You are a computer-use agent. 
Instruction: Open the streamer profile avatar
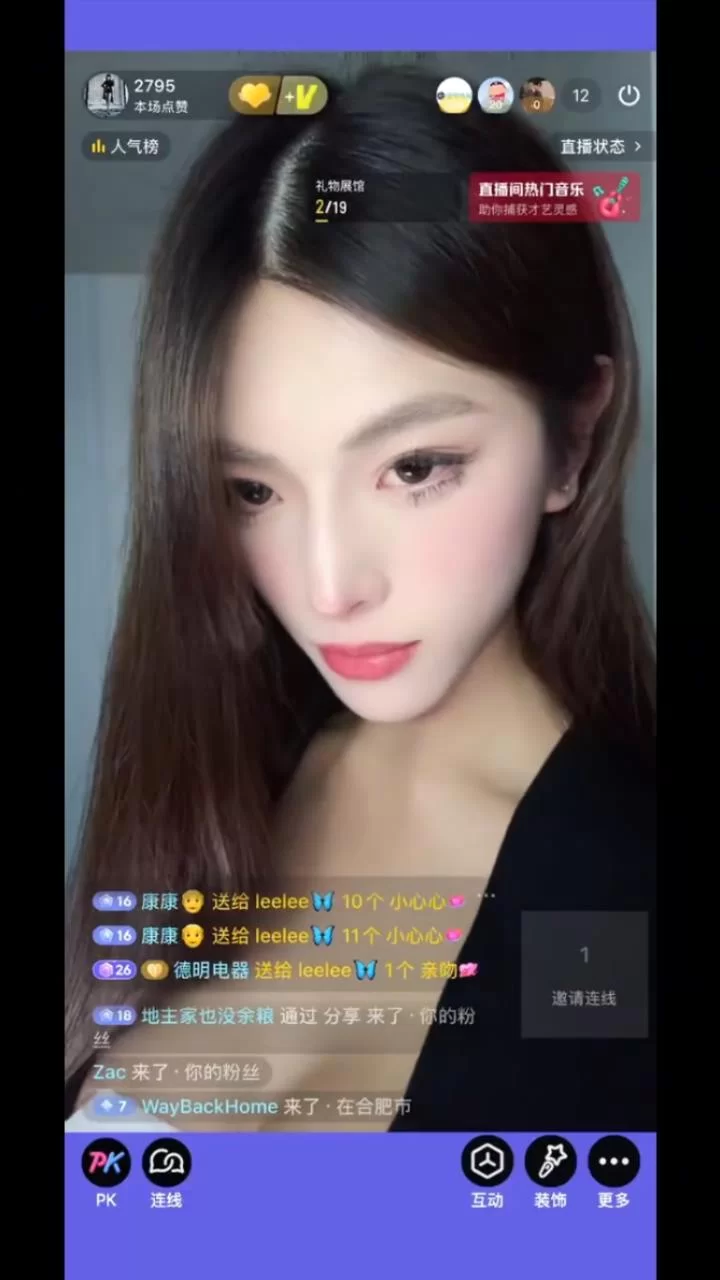pos(106,95)
